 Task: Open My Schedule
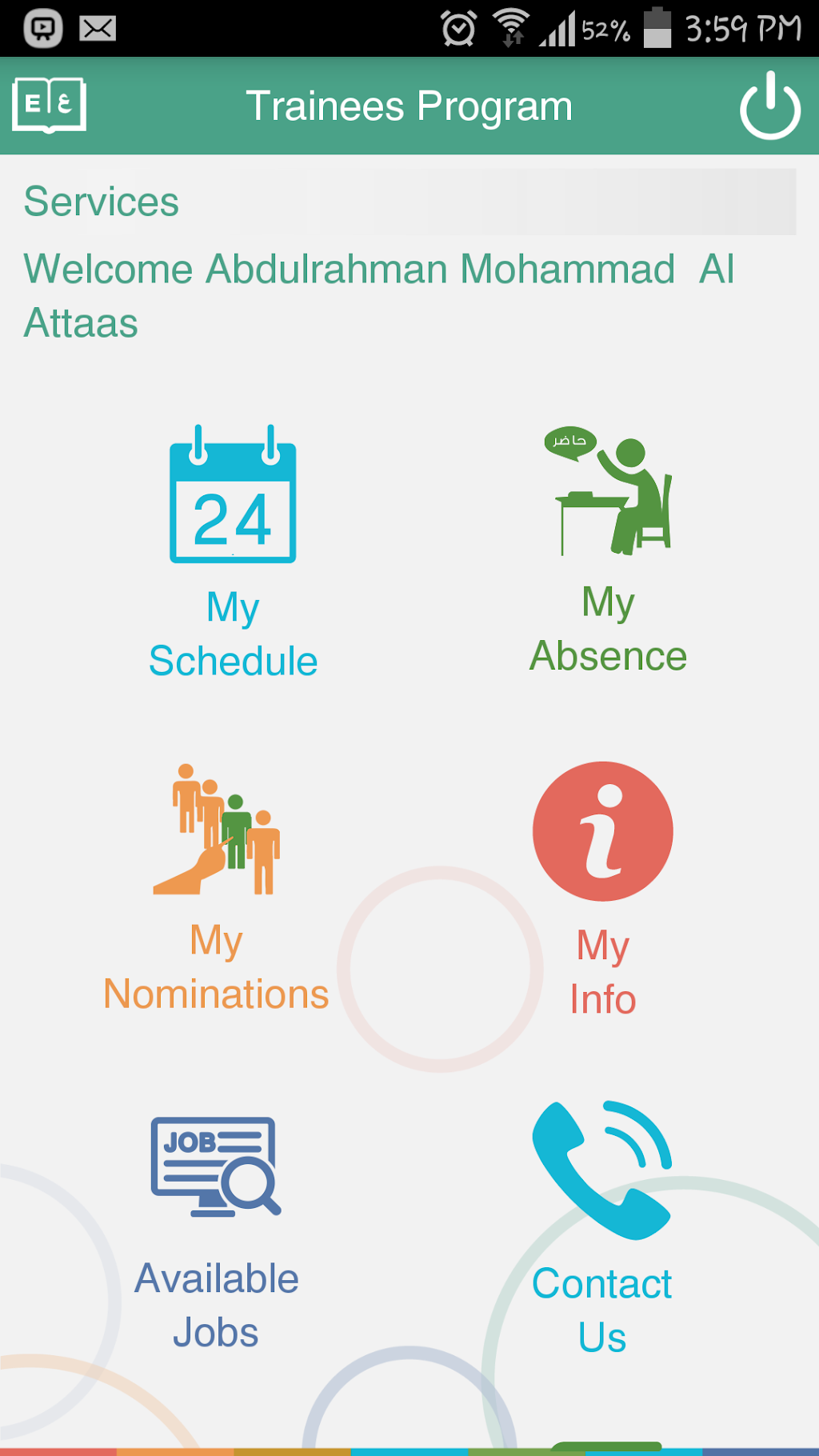pos(233,551)
